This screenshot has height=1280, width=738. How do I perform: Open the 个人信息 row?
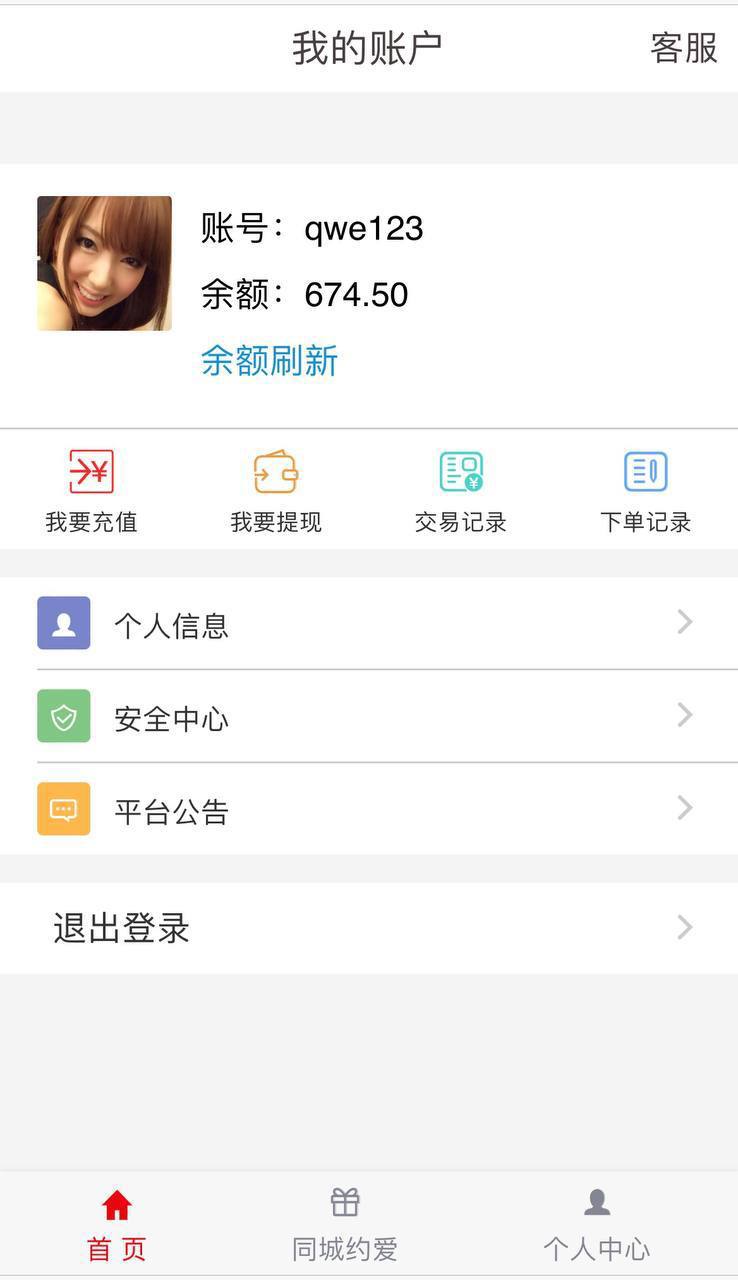[369, 623]
